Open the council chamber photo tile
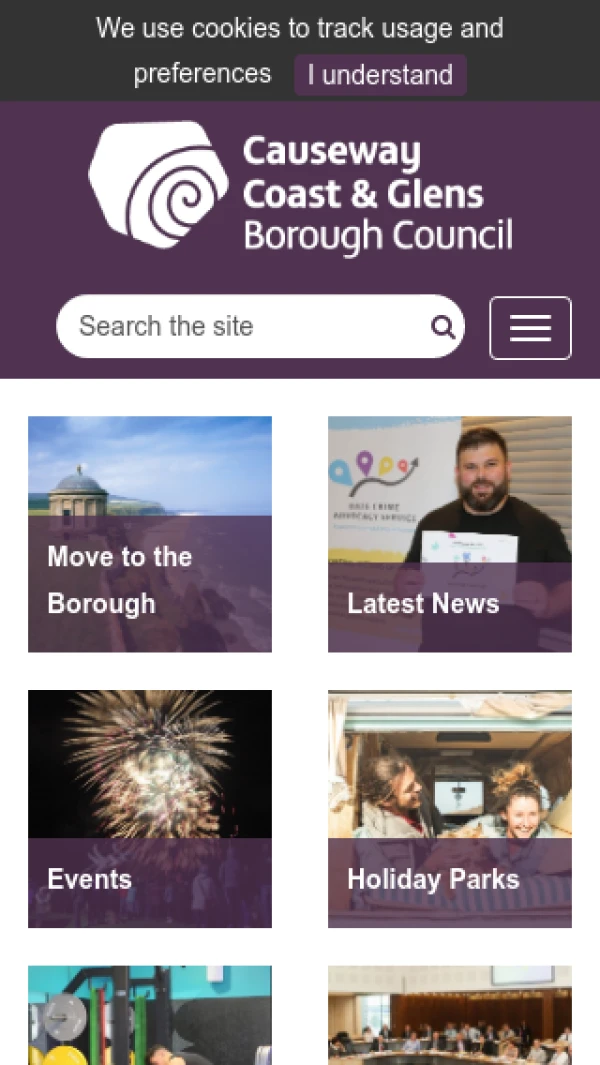Viewport: 600px width, 1065px height. pyautogui.click(x=450, y=1015)
